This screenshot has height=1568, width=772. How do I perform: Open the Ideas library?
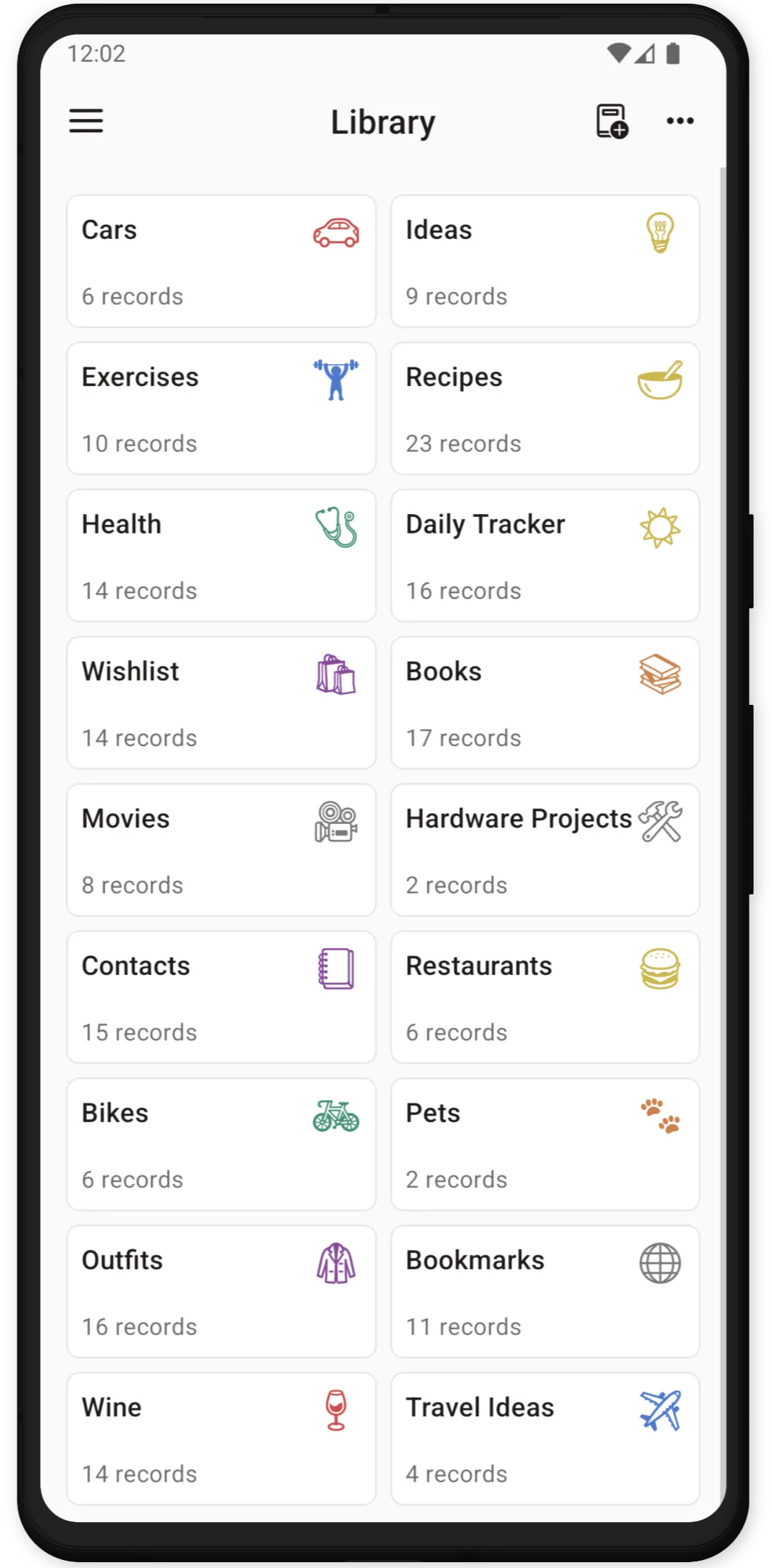pyautogui.click(x=545, y=261)
